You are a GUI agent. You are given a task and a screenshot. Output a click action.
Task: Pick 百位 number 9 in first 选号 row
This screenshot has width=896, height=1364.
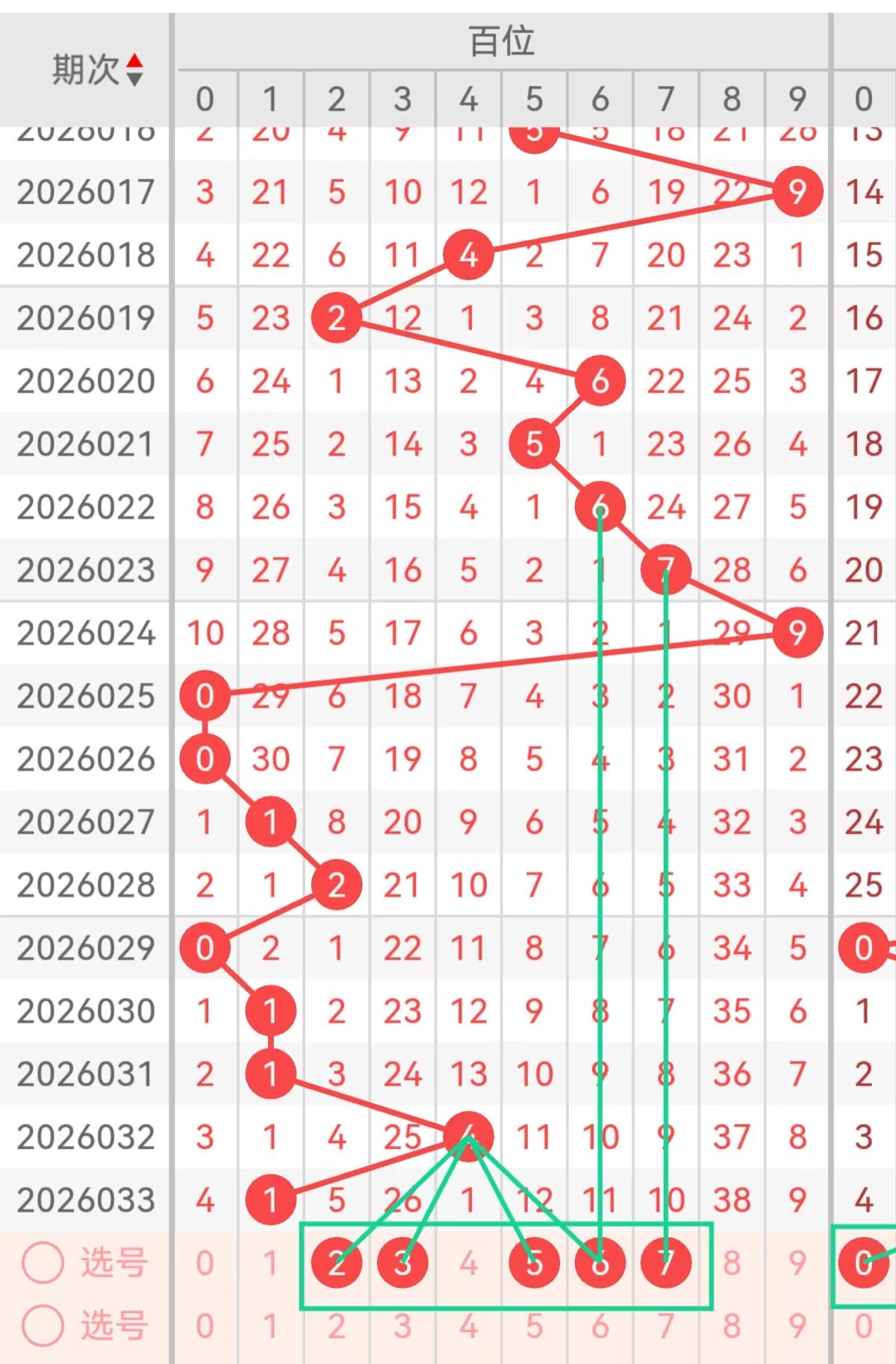pos(797,1263)
